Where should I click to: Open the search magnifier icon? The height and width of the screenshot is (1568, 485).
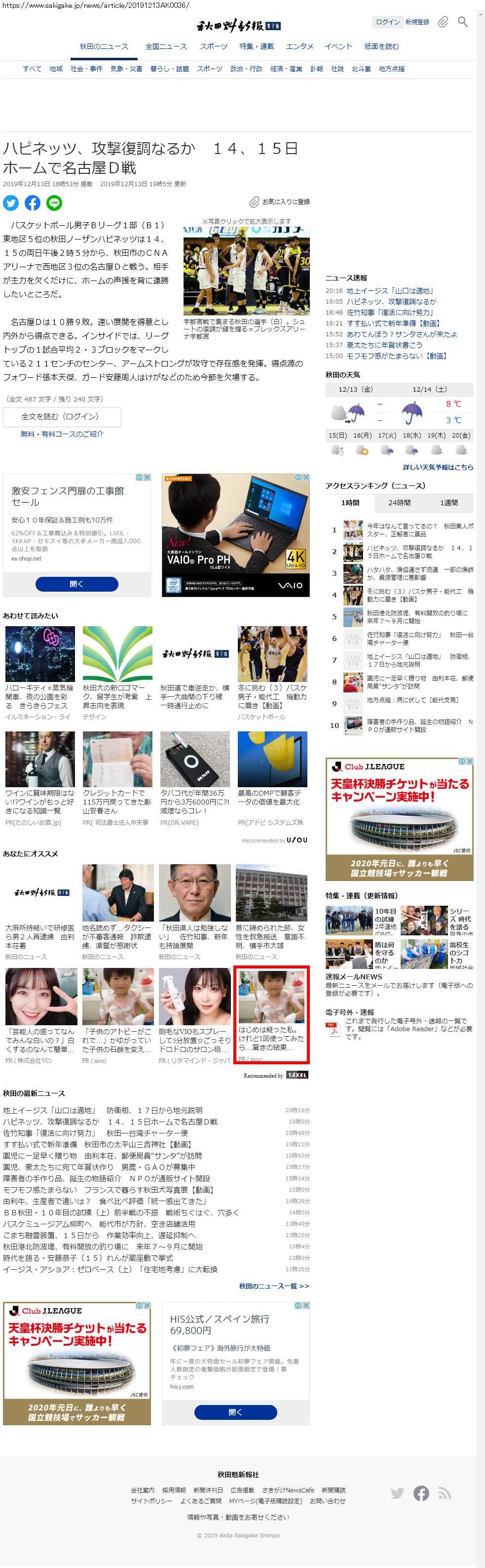[462, 22]
